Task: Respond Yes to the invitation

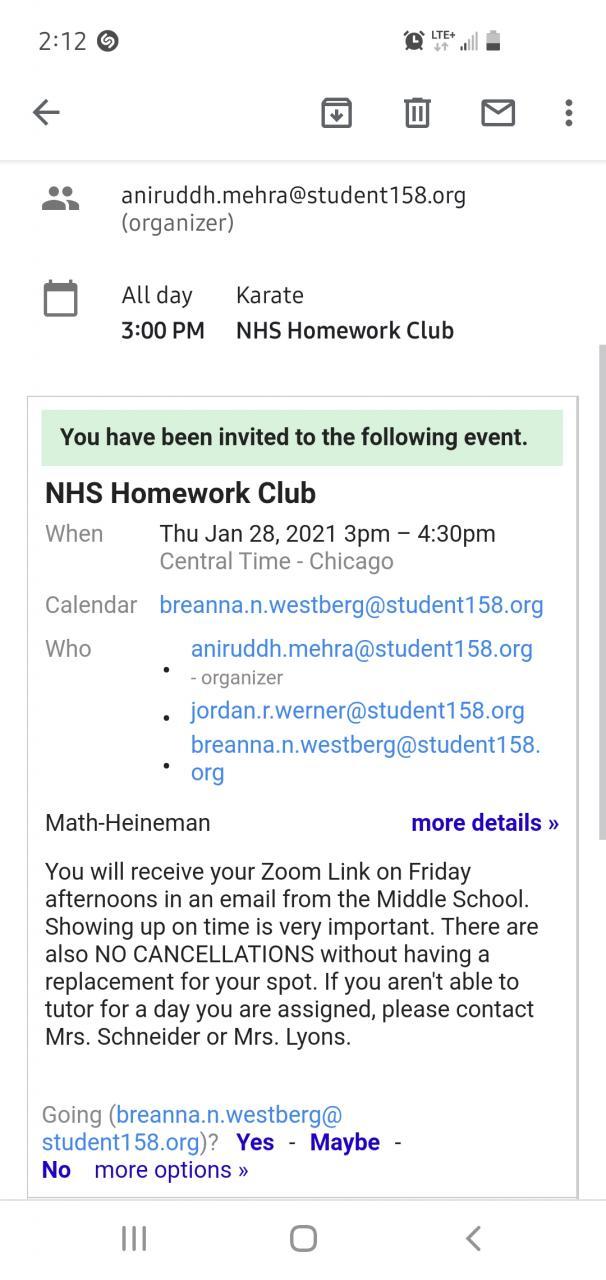Action: pyautogui.click(x=255, y=1142)
